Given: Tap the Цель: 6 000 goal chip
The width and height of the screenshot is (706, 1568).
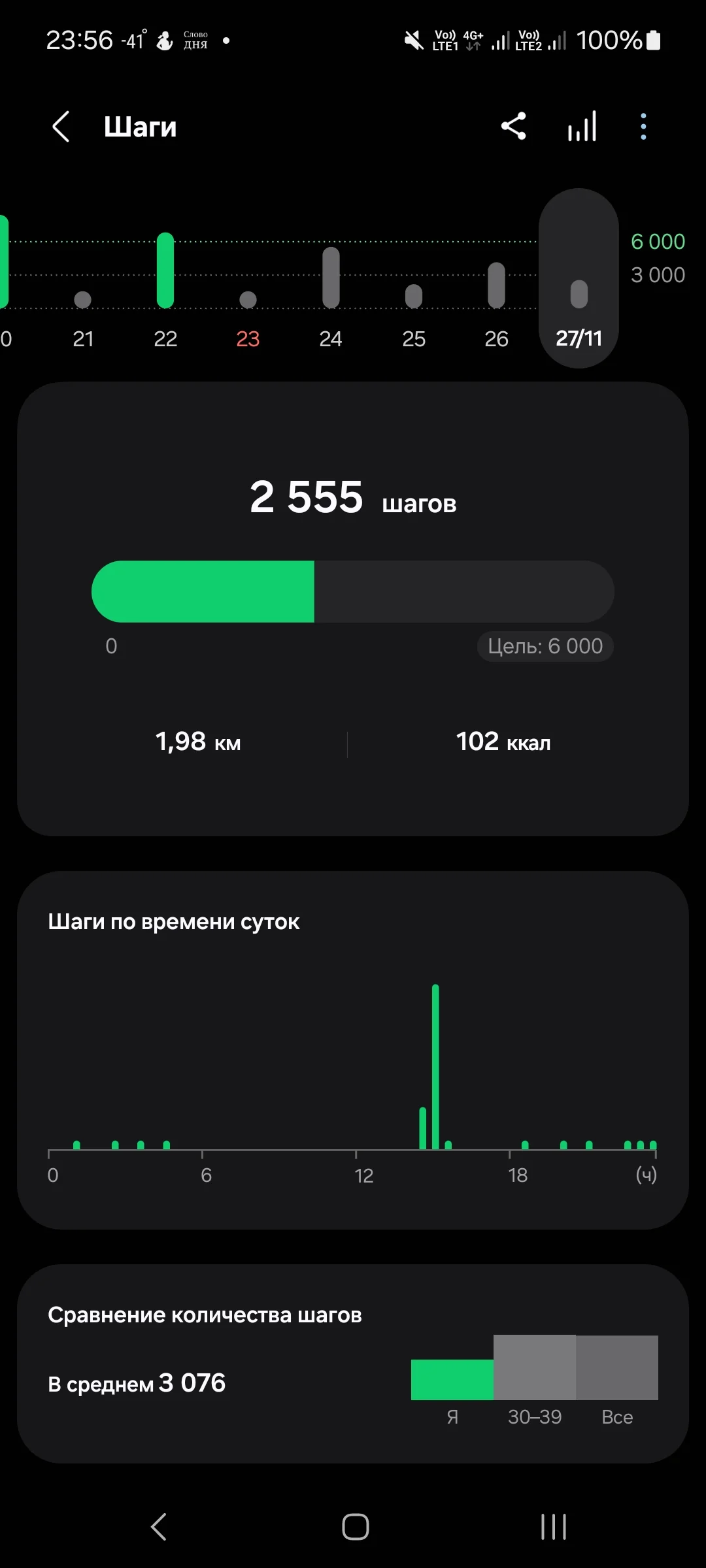Looking at the screenshot, I should coord(545,646).
